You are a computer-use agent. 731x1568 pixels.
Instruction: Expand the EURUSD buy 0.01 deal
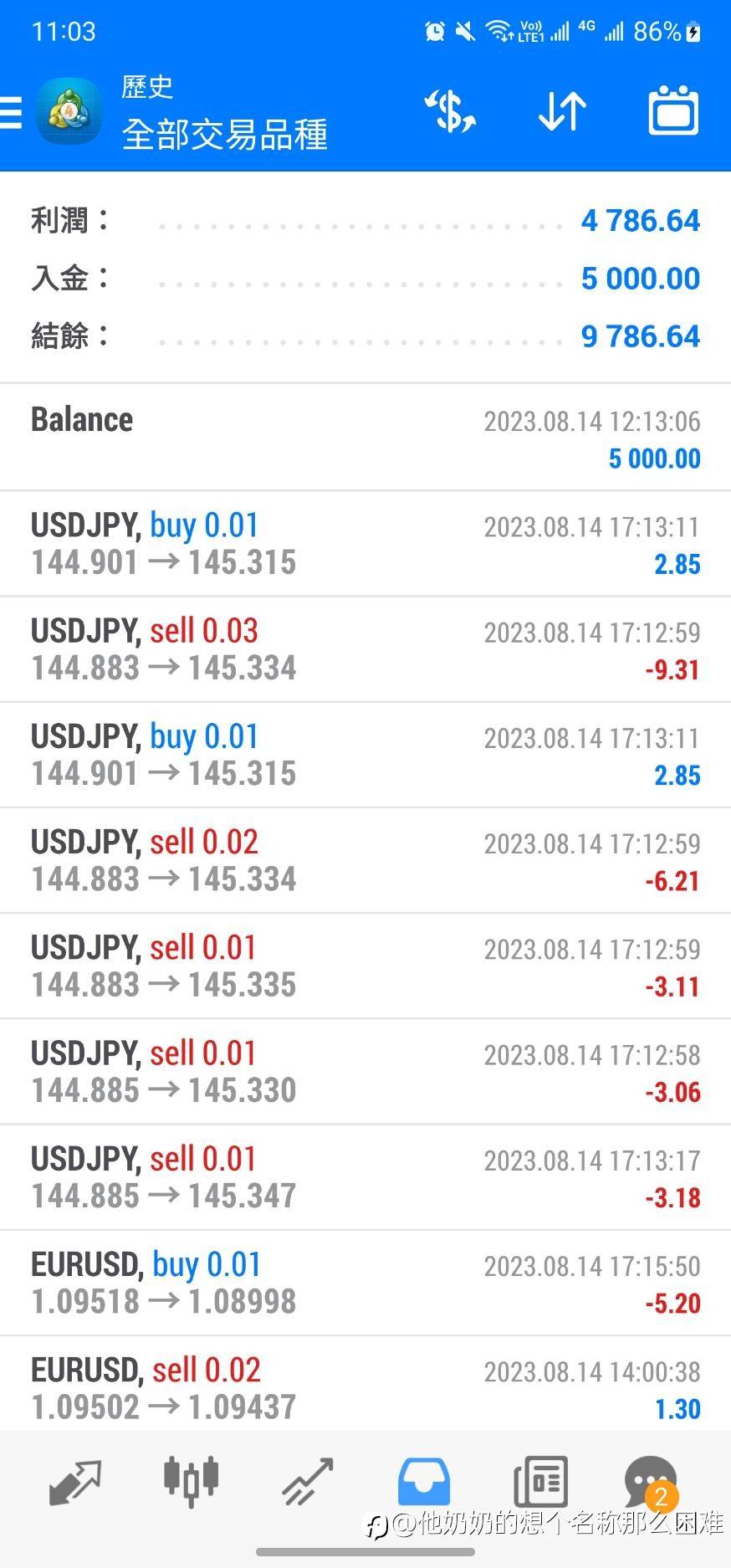tap(365, 1283)
